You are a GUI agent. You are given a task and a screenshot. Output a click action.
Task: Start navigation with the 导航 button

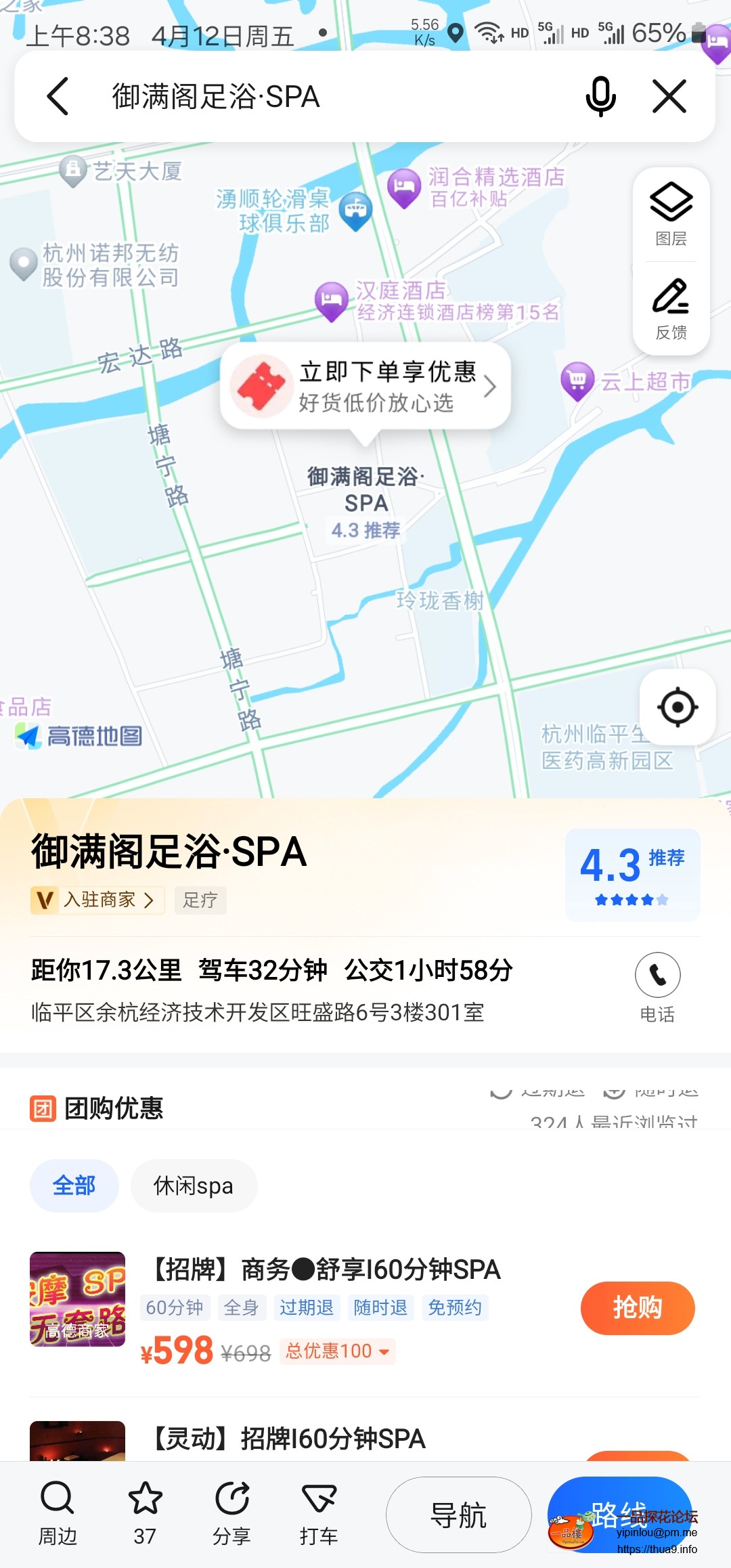(458, 1515)
